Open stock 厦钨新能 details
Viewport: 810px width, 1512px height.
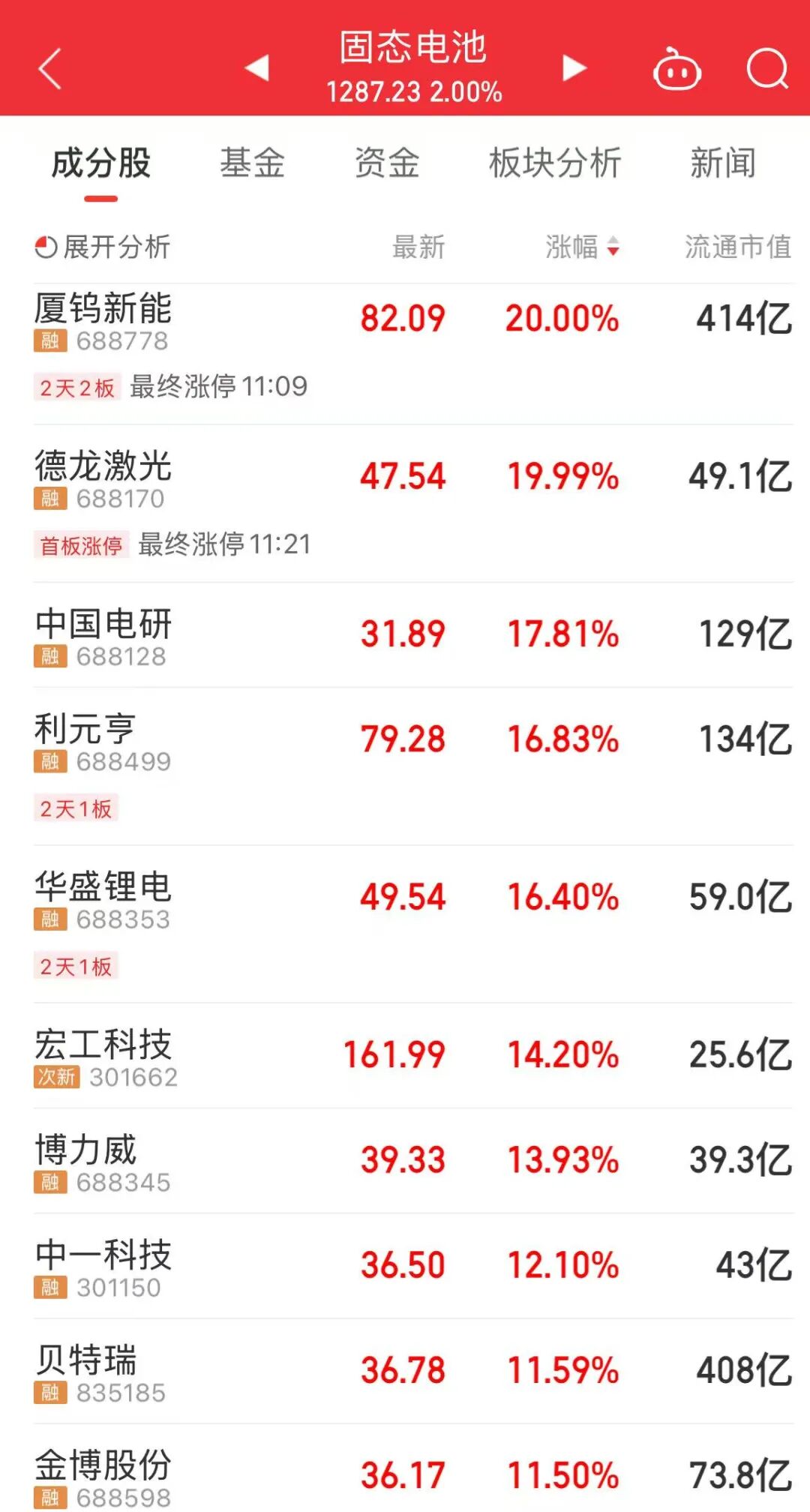coord(103,309)
